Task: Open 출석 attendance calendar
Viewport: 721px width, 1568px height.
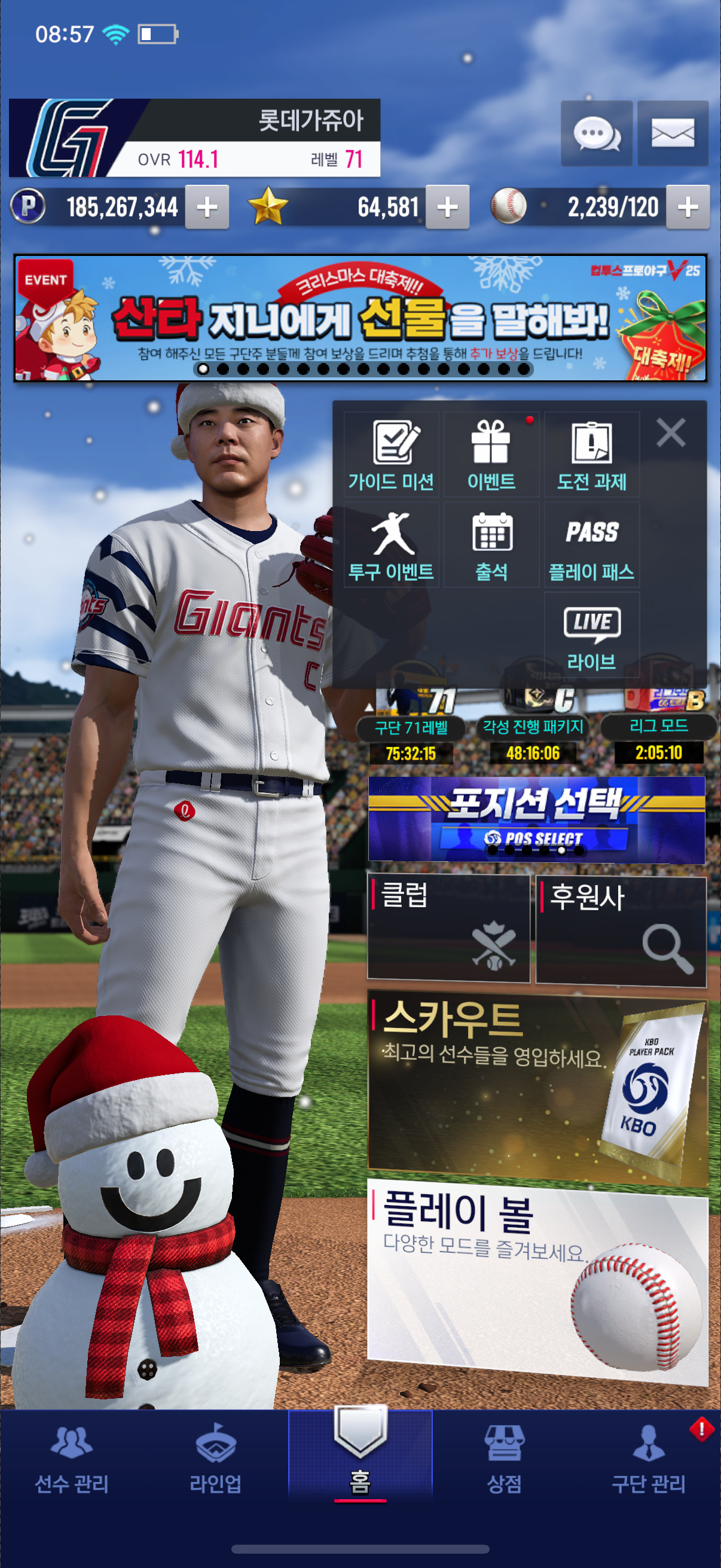Action: [x=491, y=545]
